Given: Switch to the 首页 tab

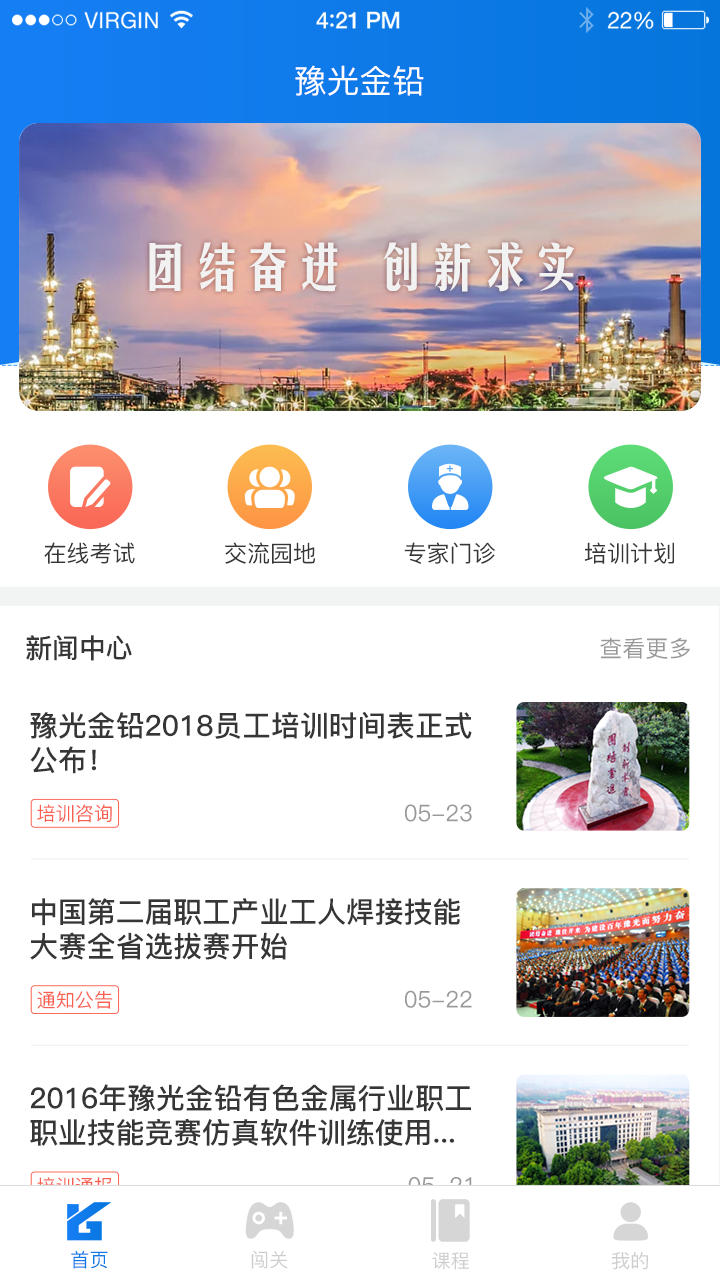Looking at the screenshot, I should [x=89, y=1235].
